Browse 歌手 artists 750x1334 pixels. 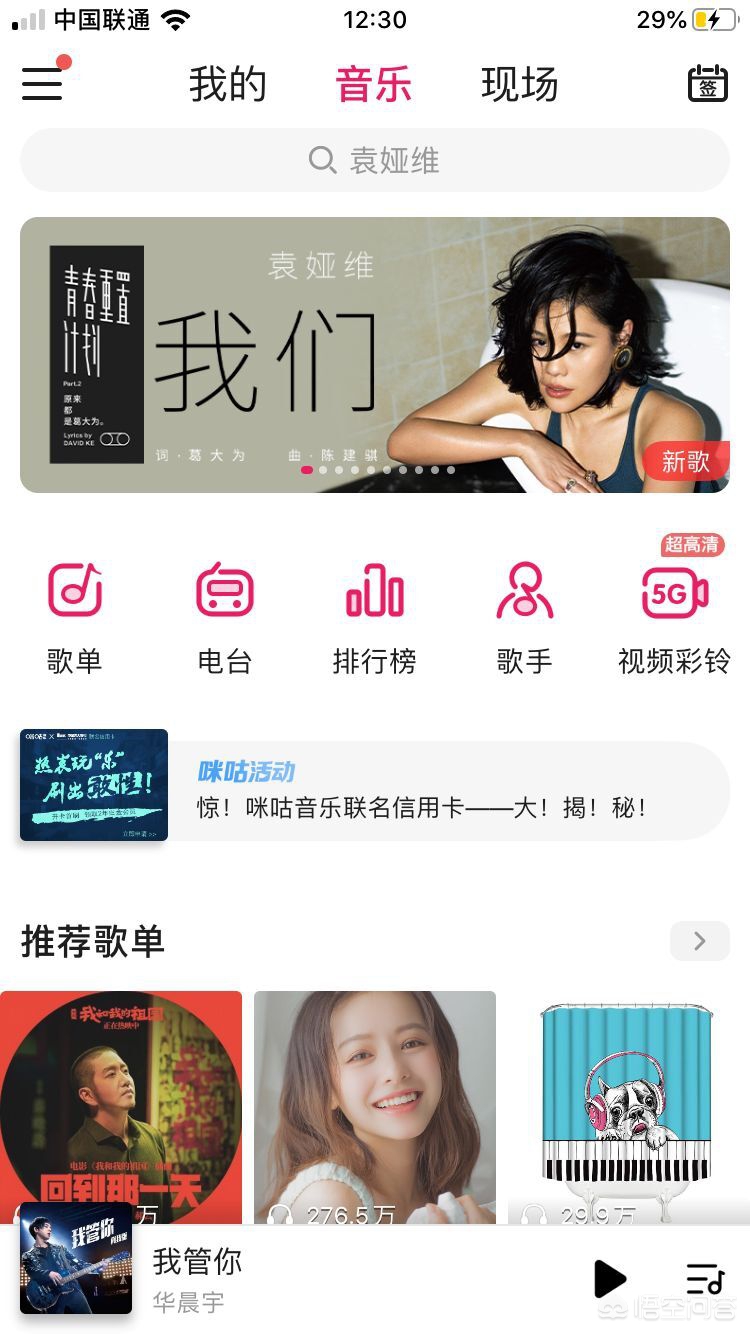[524, 616]
